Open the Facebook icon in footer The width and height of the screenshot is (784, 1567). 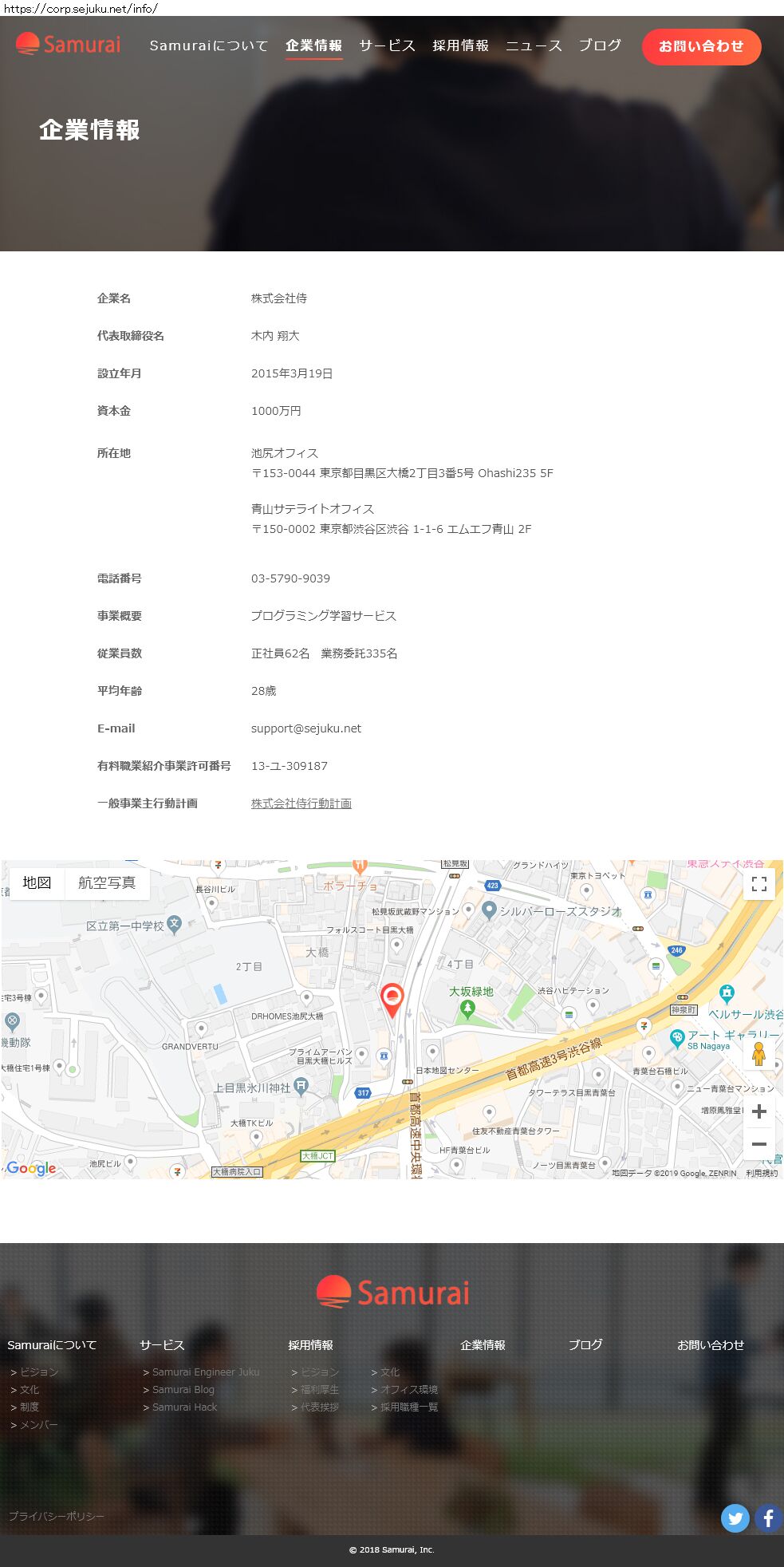pos(768,1518)
